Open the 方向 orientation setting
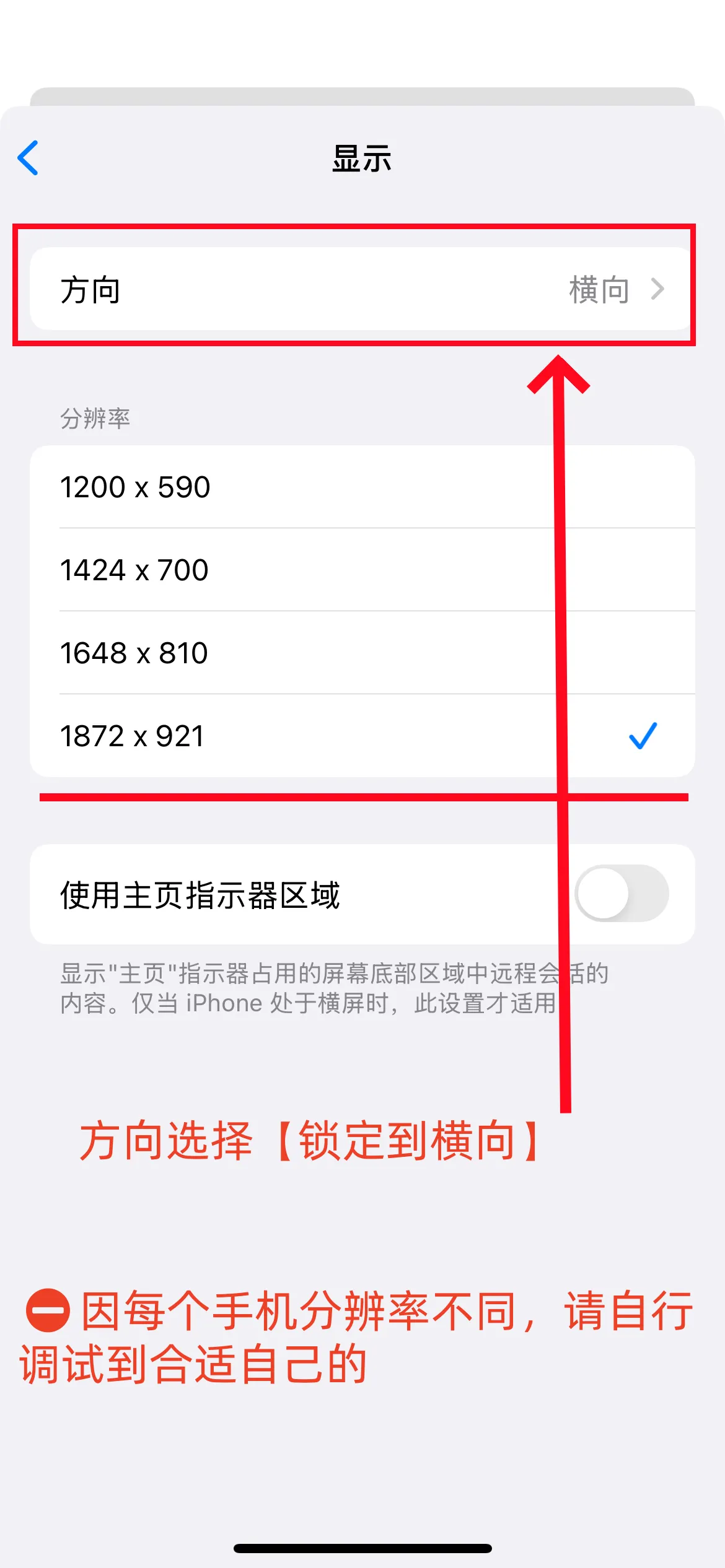The image size is (725, 1568). [362, 289]
